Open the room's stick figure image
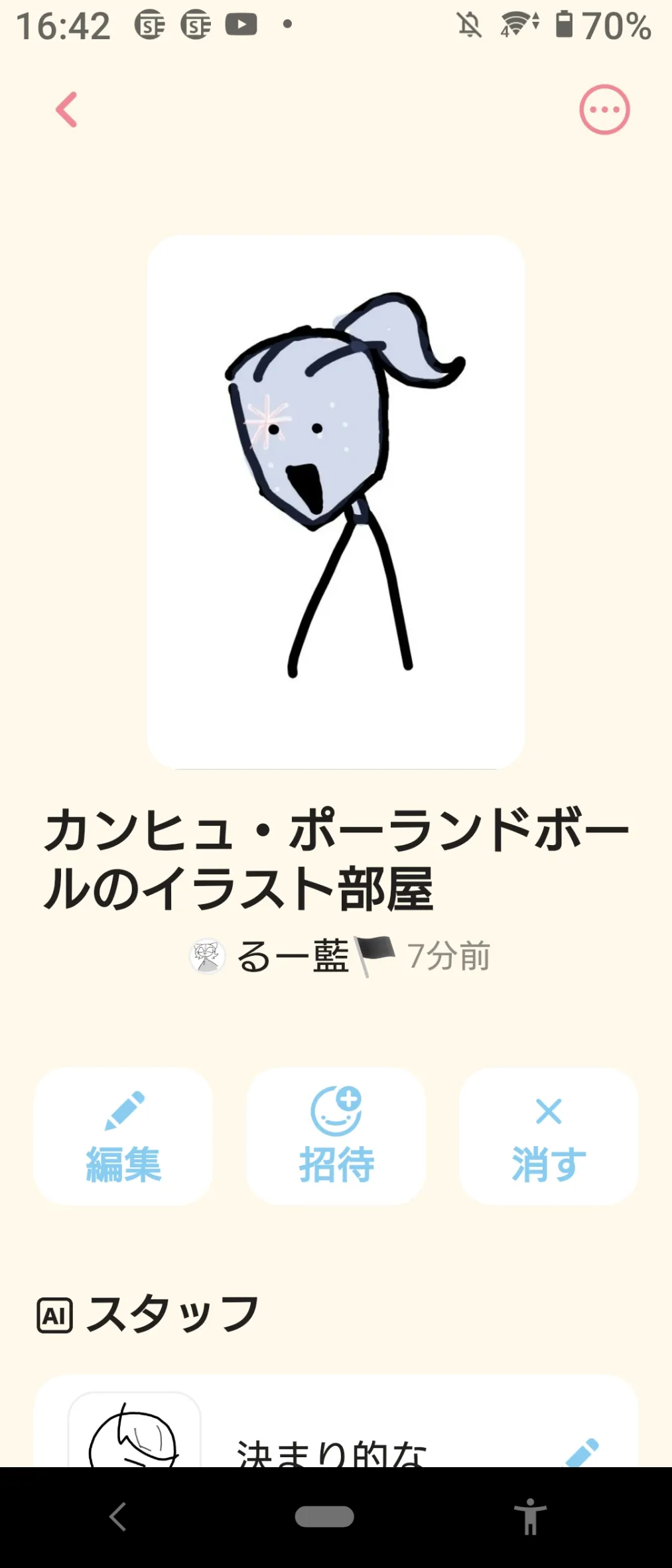The width and height of the screenshot is (672, 1568). click(336, 501)
